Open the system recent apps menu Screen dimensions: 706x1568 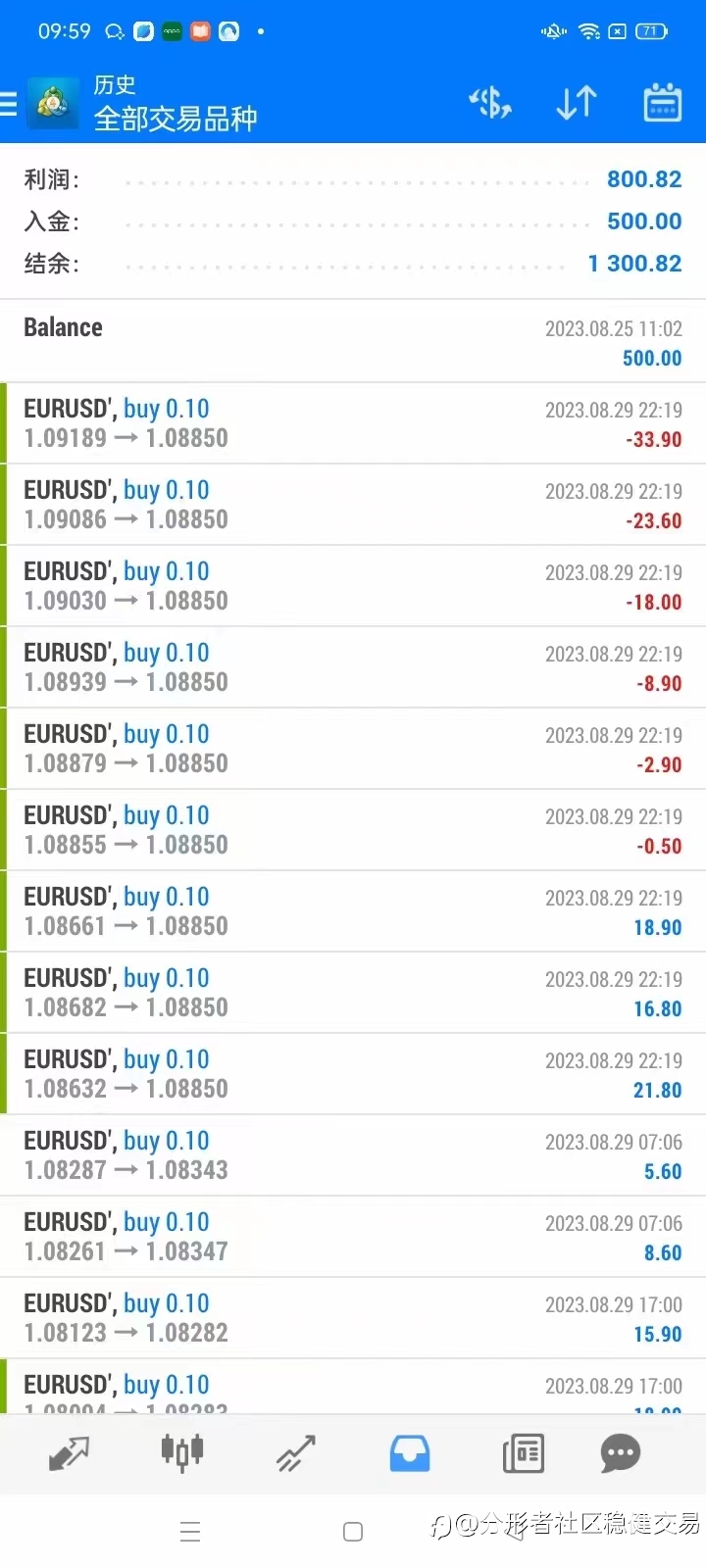click(190, 1532)
